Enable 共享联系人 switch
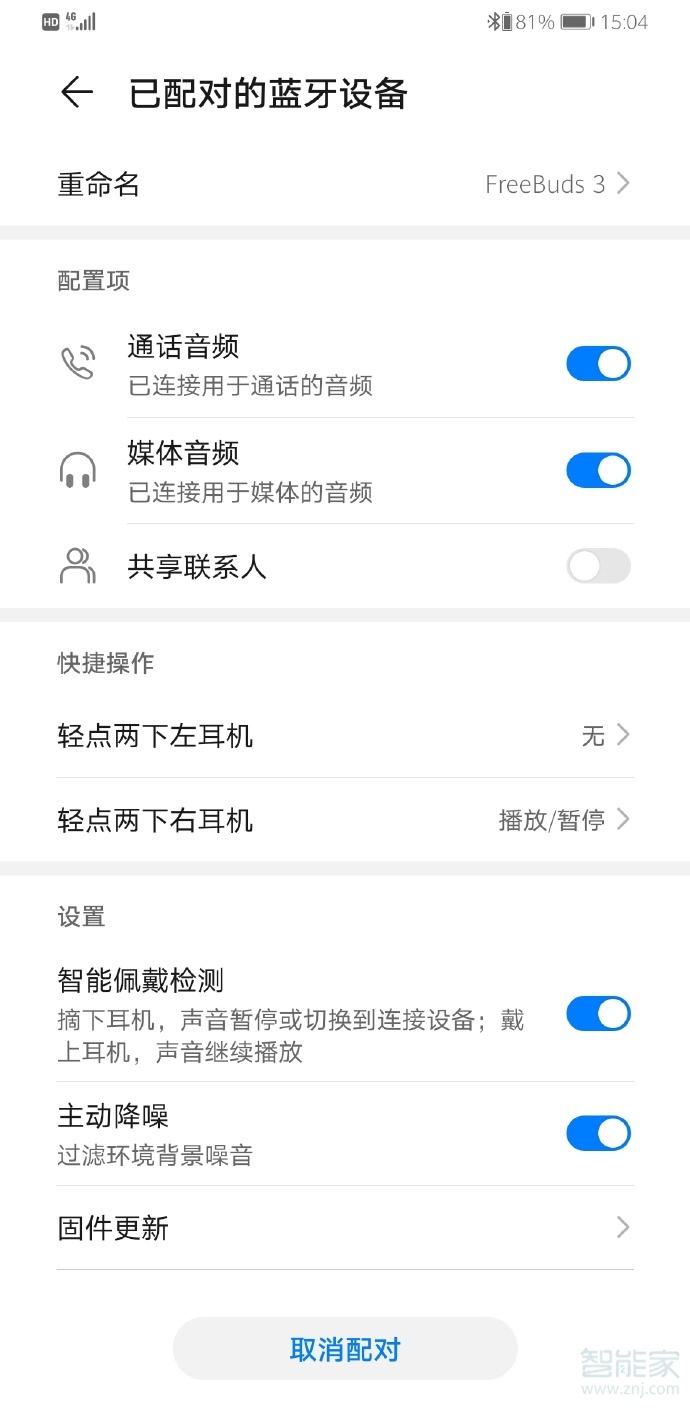The height and width of the screenshot is (1408, 690). pos(598,567)
